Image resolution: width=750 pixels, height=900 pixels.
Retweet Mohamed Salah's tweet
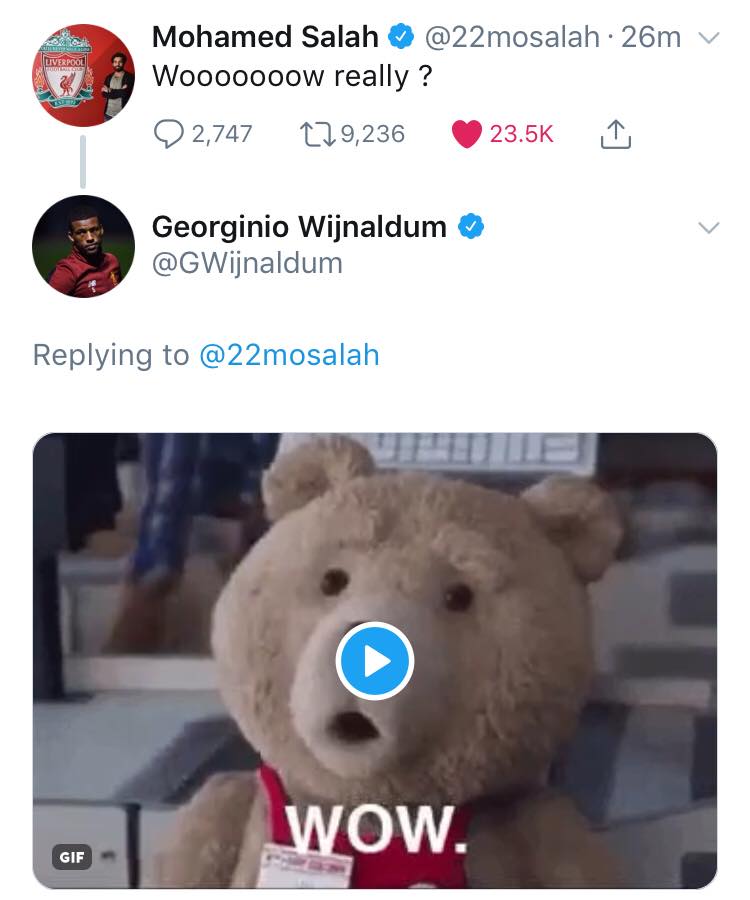click(315, 134)
